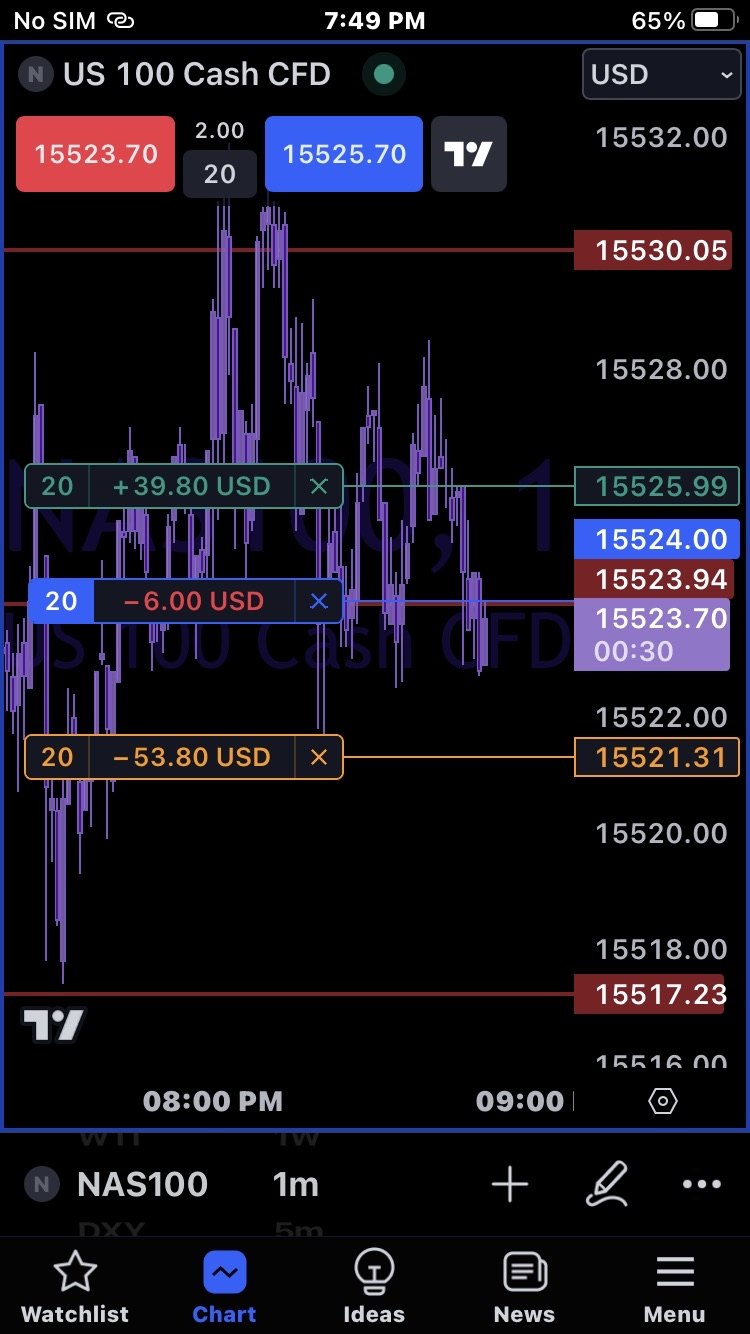Select the Chart tab
Image resolution: width=750 pixels, height=1334 pixels.
(x=225, y=1287)
